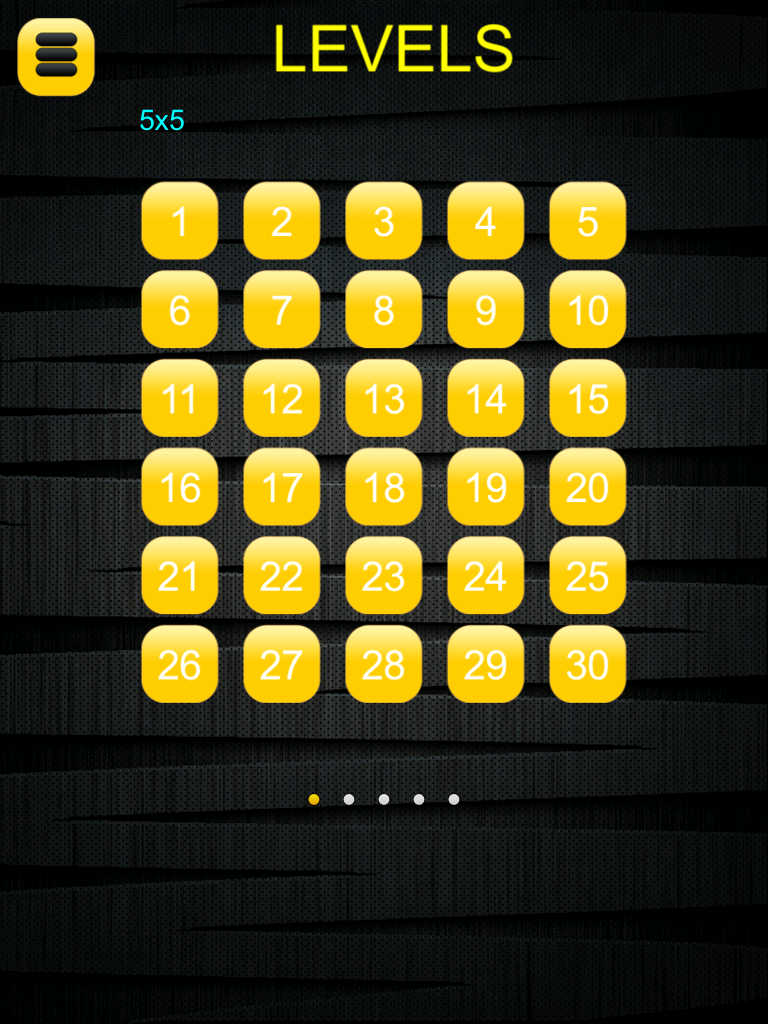Select level 3
The width and height of the screenshot is (768, 1024).
tap(384, 221)
